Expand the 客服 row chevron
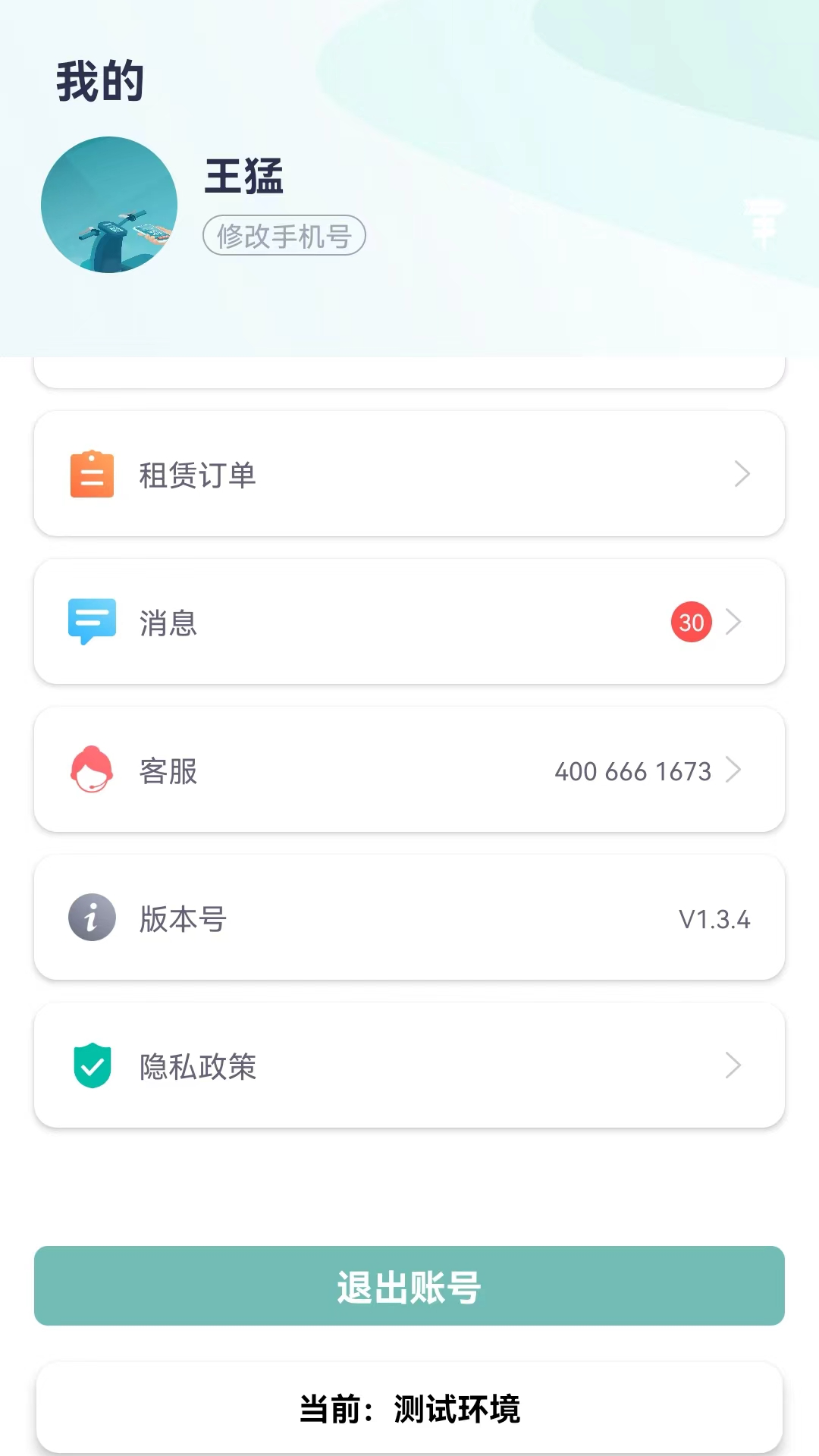This screenshot has height=1456, width=819. 733,769
